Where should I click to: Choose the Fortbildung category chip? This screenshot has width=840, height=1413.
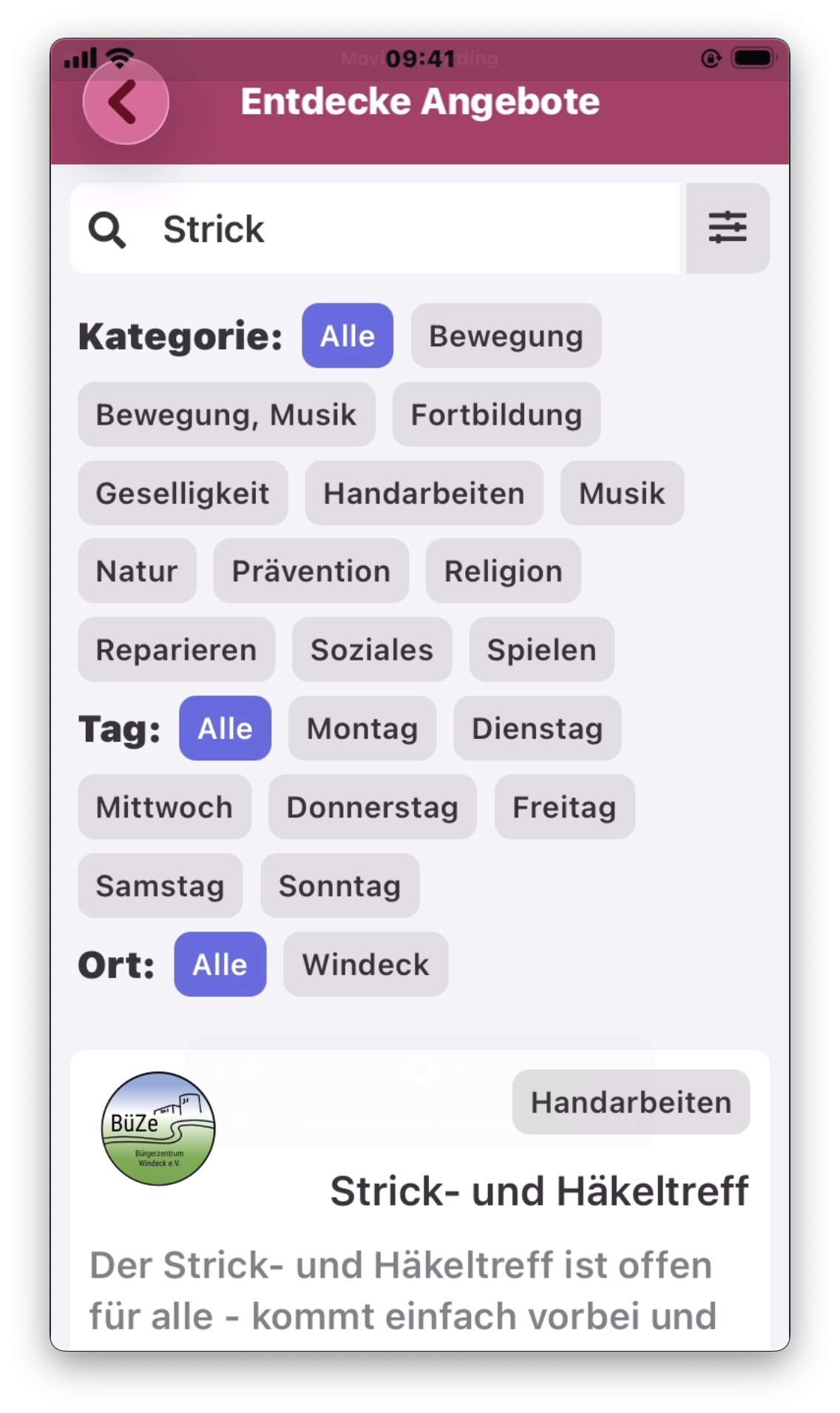click(x=496, y=414)
